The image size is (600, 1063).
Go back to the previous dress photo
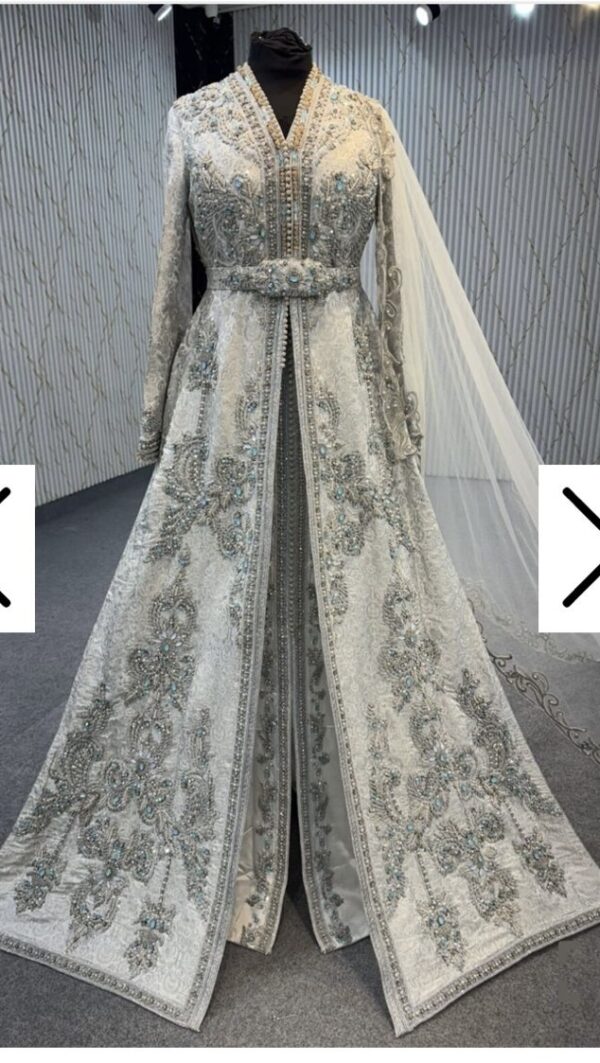pyautogui.click(x=14, y=547)
